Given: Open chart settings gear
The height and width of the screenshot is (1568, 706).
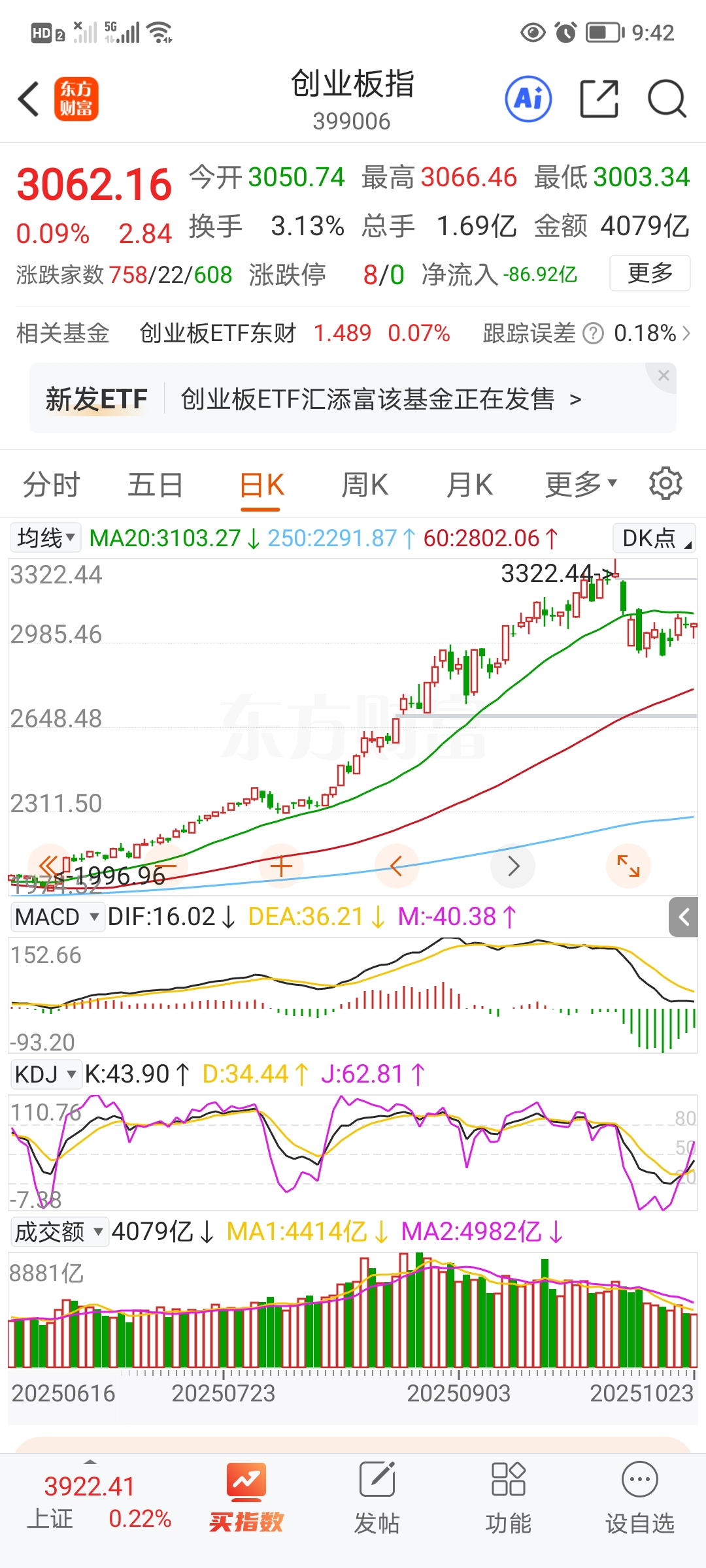Looking at the screenshot, I should [665, 483].
